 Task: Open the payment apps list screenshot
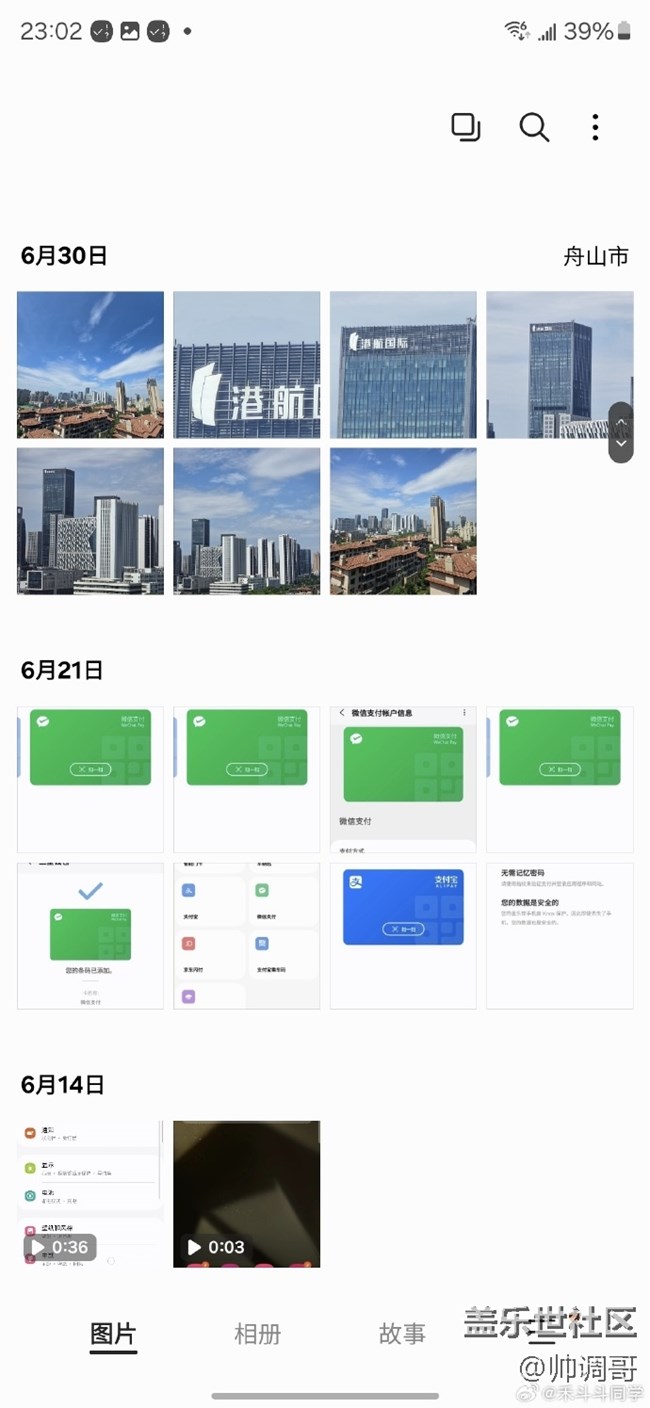pyautogui.click(x=247, y=936)
